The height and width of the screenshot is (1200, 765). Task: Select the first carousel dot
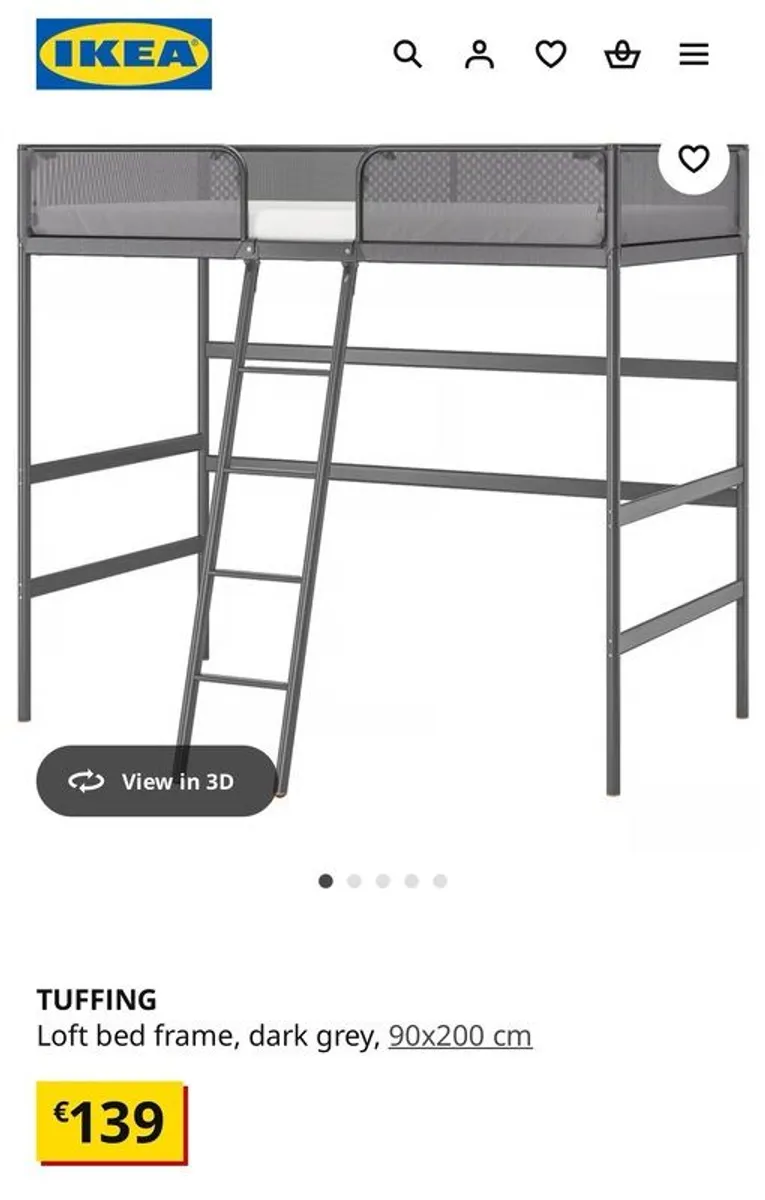[325, 881]
